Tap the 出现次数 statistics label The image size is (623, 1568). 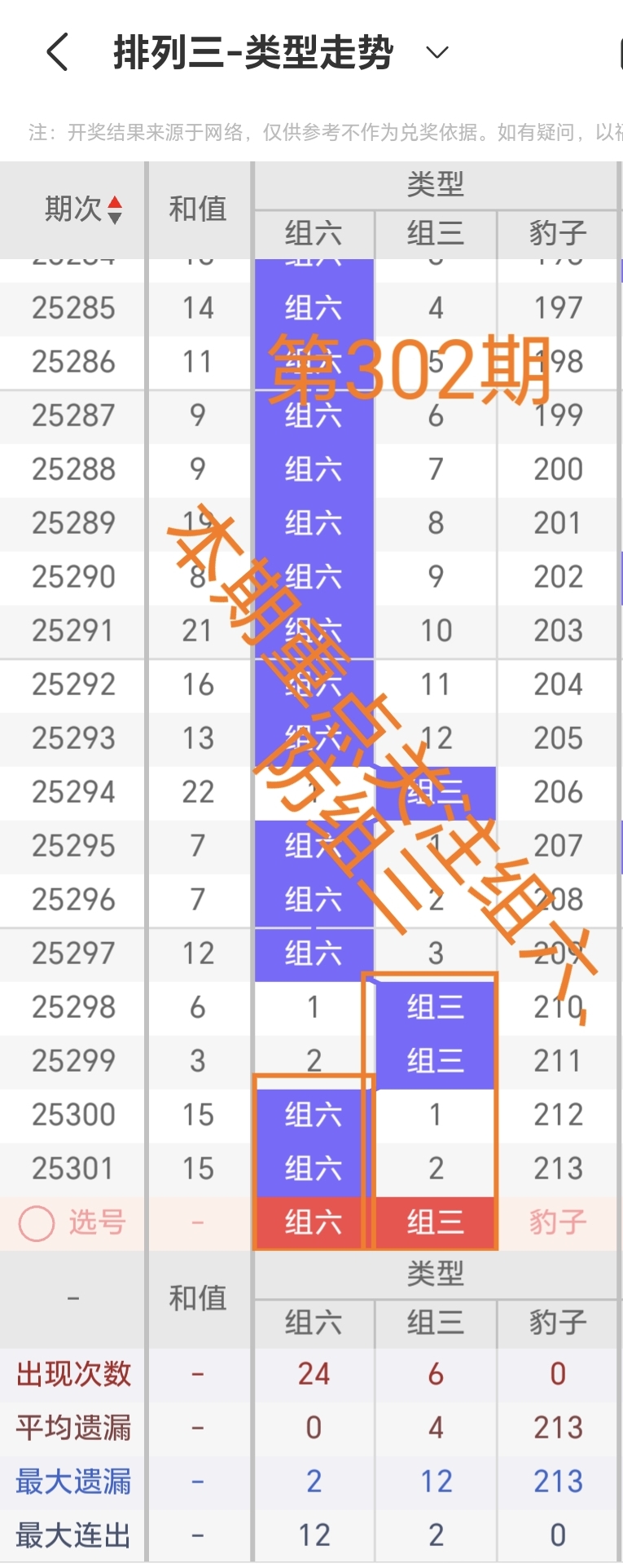pyautogui.click(x=72, y=1374)
